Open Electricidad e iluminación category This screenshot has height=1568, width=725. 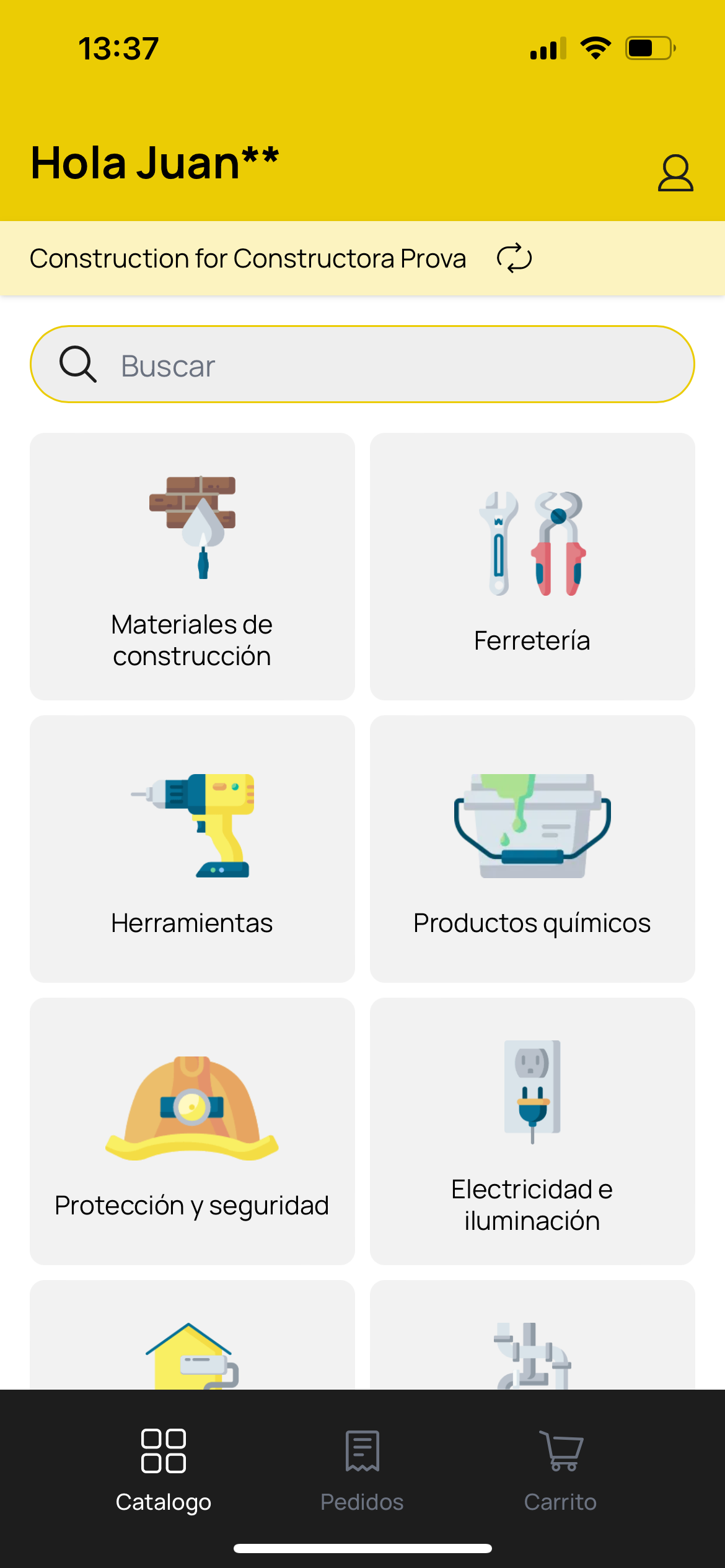532,1131
